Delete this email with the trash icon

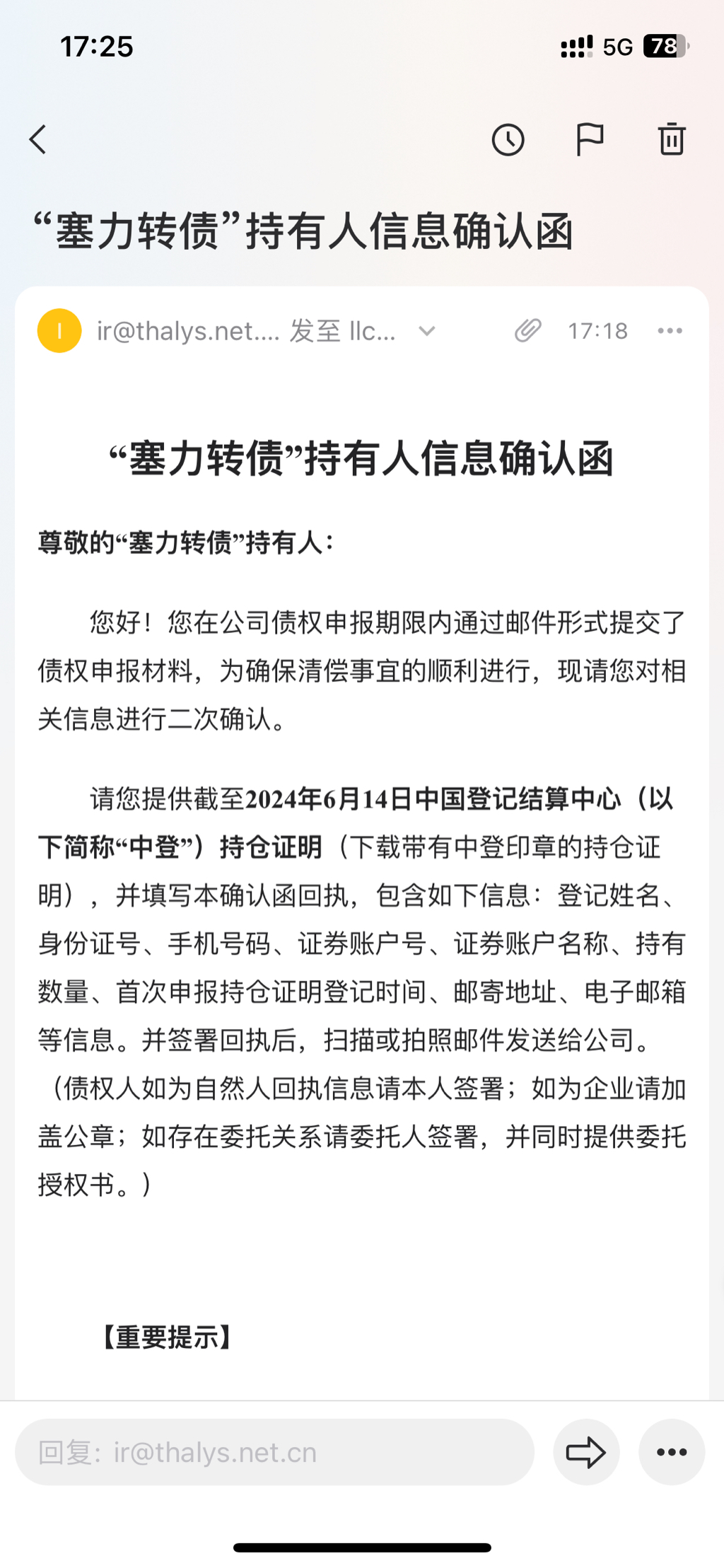tap(672, 139)
